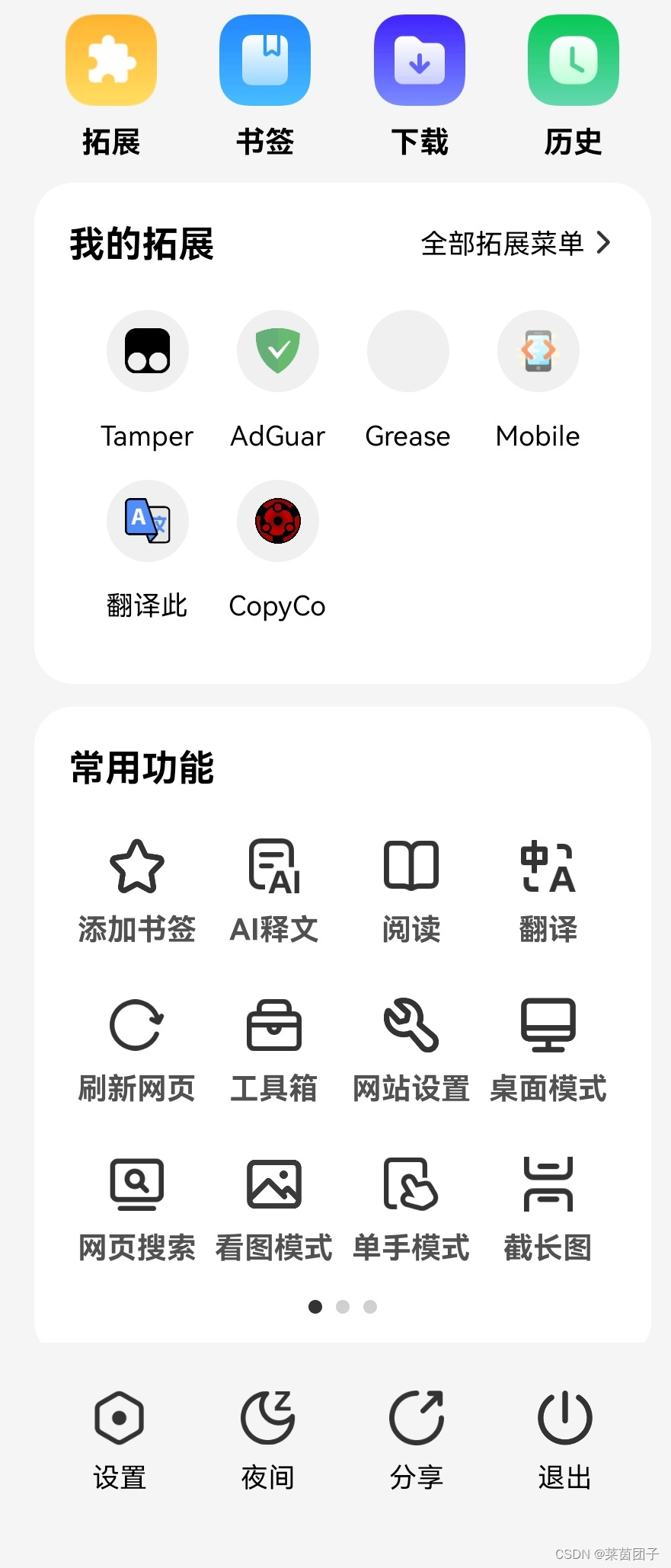This screenshot has height=1568, width=671.
Task: Open the Mobile extension
Action: tap(538, 351)
